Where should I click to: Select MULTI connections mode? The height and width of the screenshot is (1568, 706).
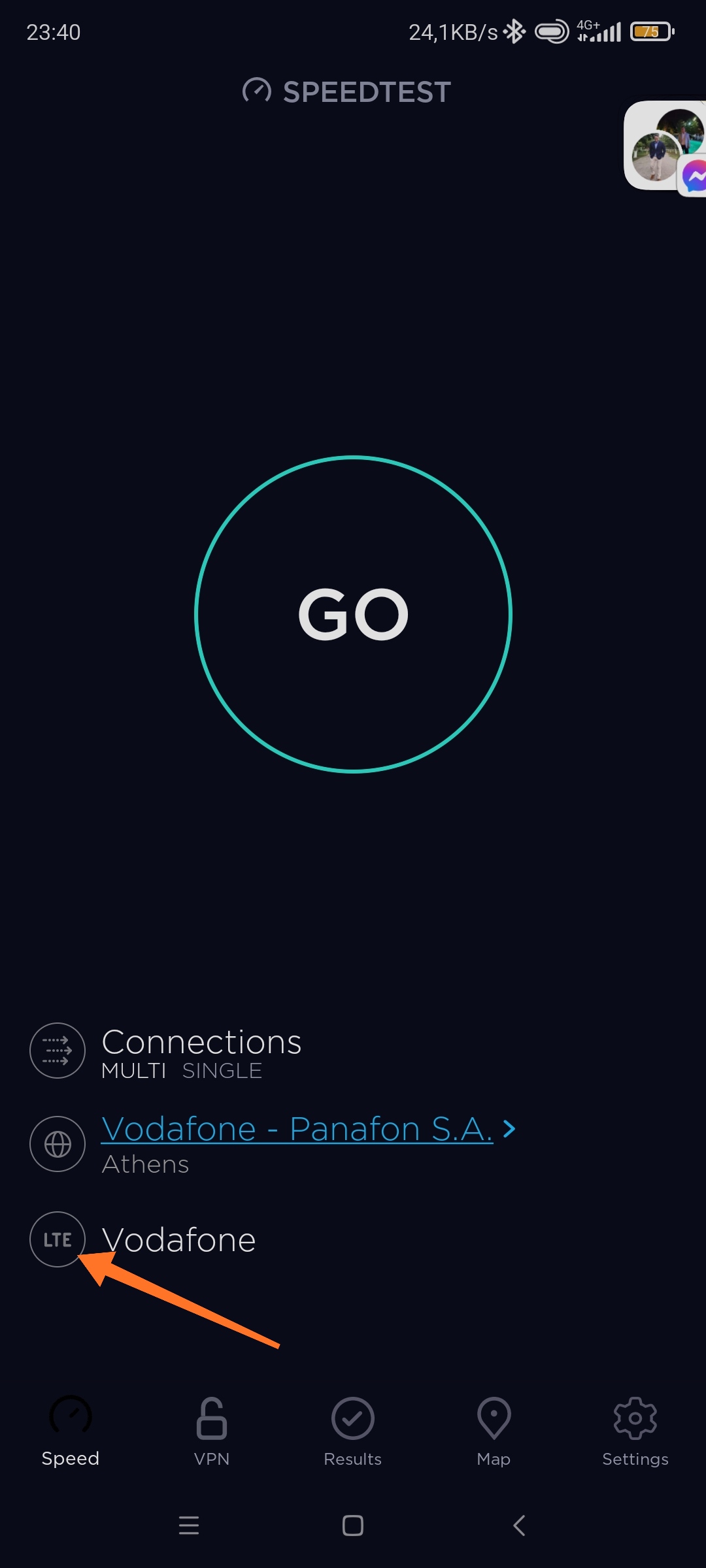134,1071
